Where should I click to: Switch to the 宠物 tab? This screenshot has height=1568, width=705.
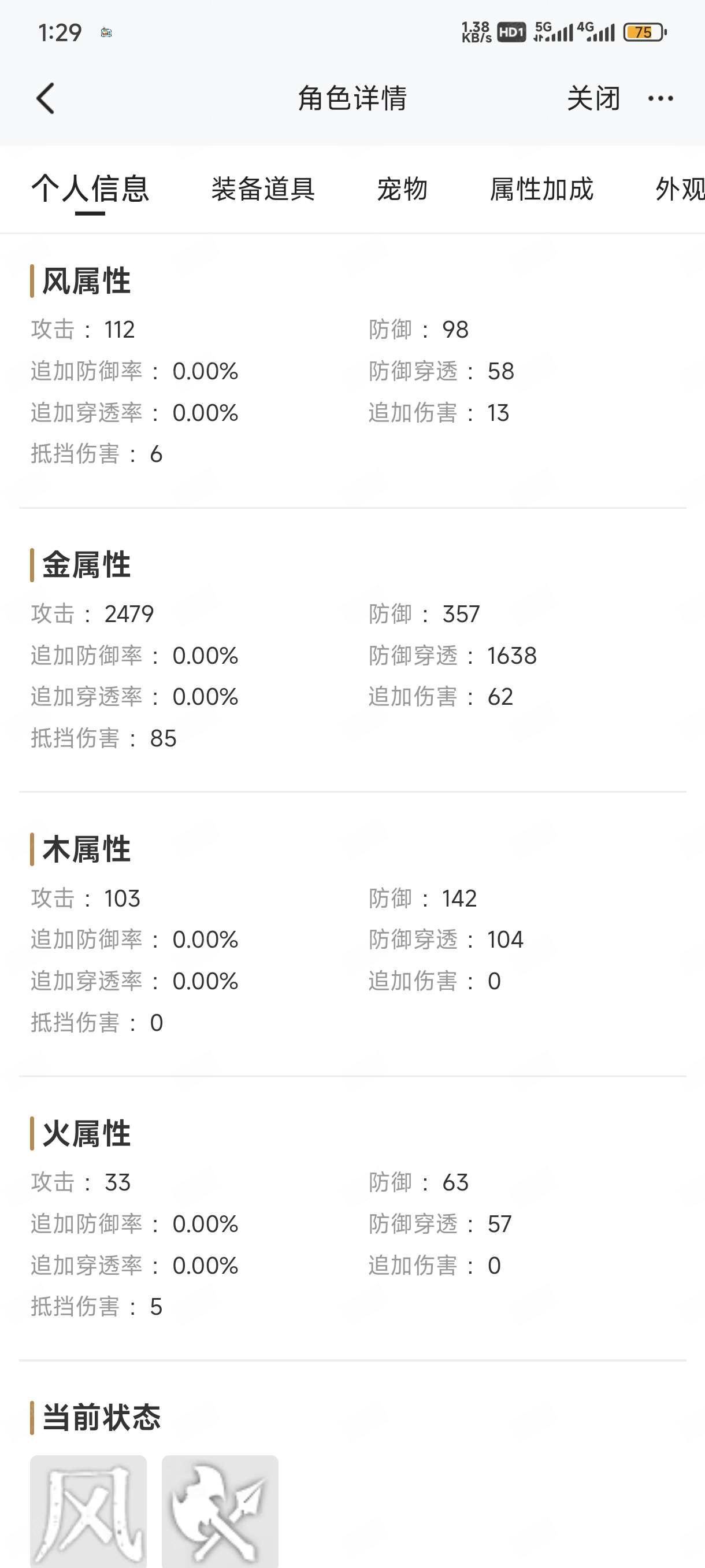click(402, 188)
